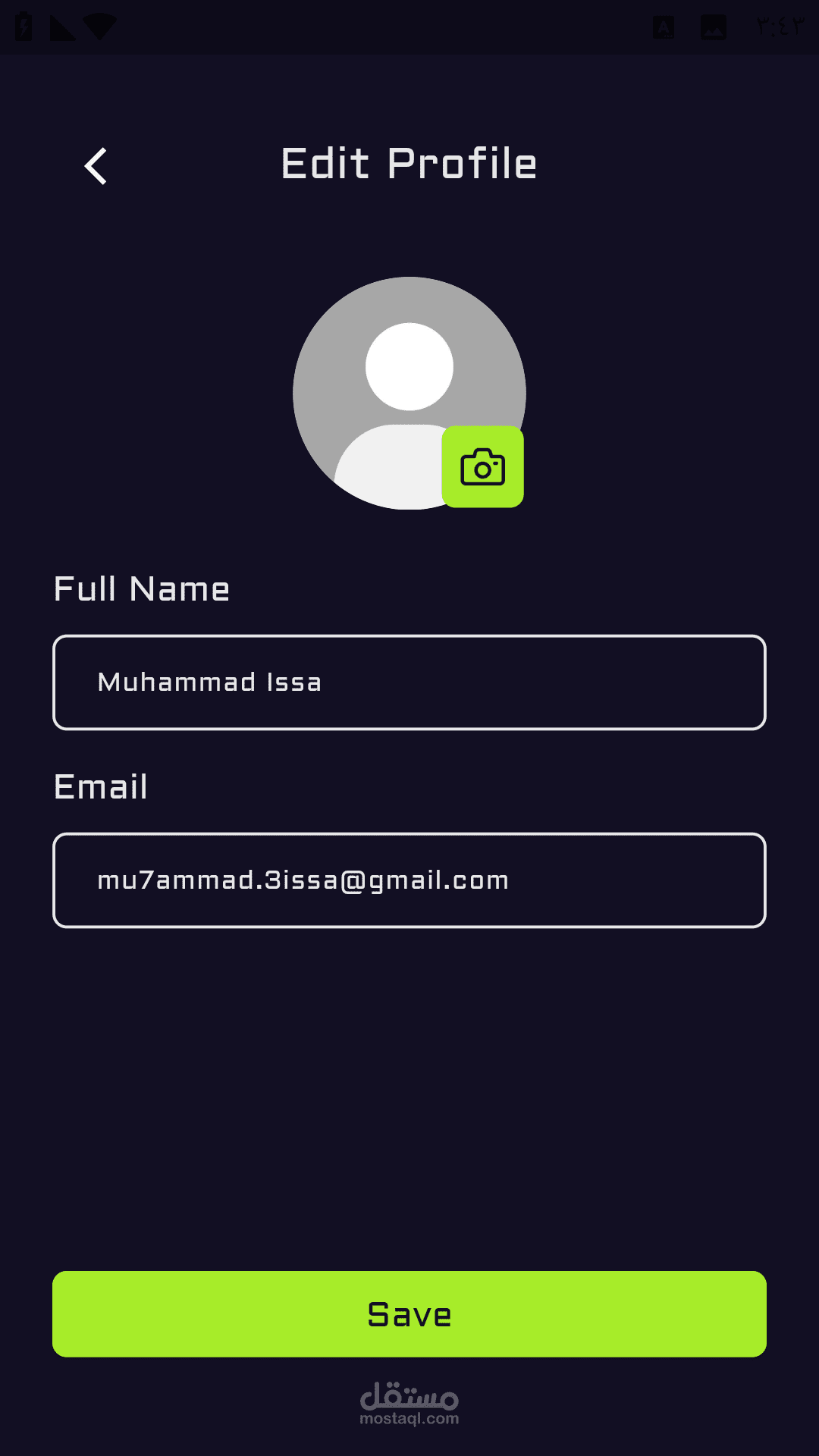
Task: Edit the Email address field
Action: coord(409,880)
